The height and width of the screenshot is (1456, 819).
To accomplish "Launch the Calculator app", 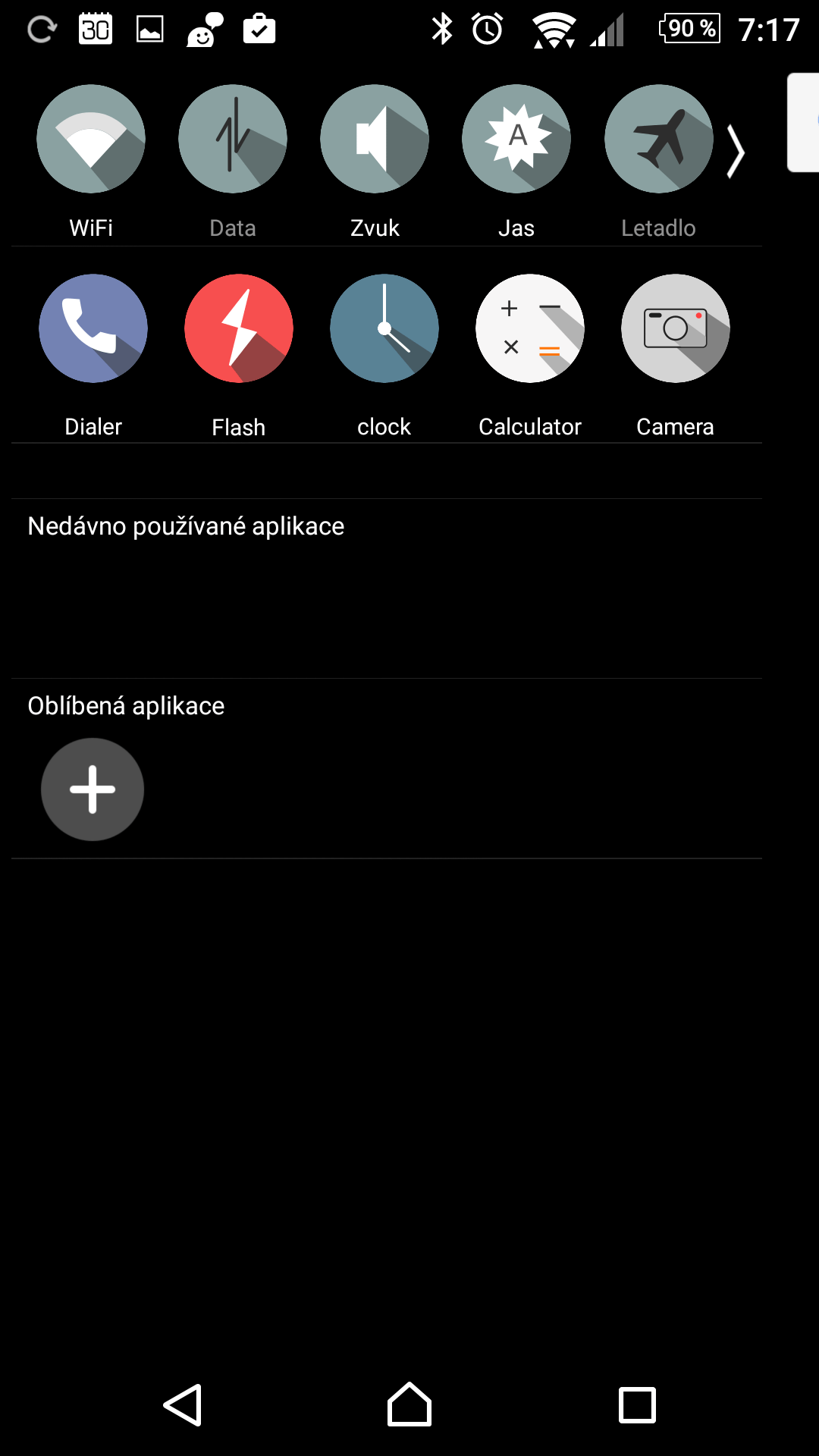I will (x=530, y=328).
